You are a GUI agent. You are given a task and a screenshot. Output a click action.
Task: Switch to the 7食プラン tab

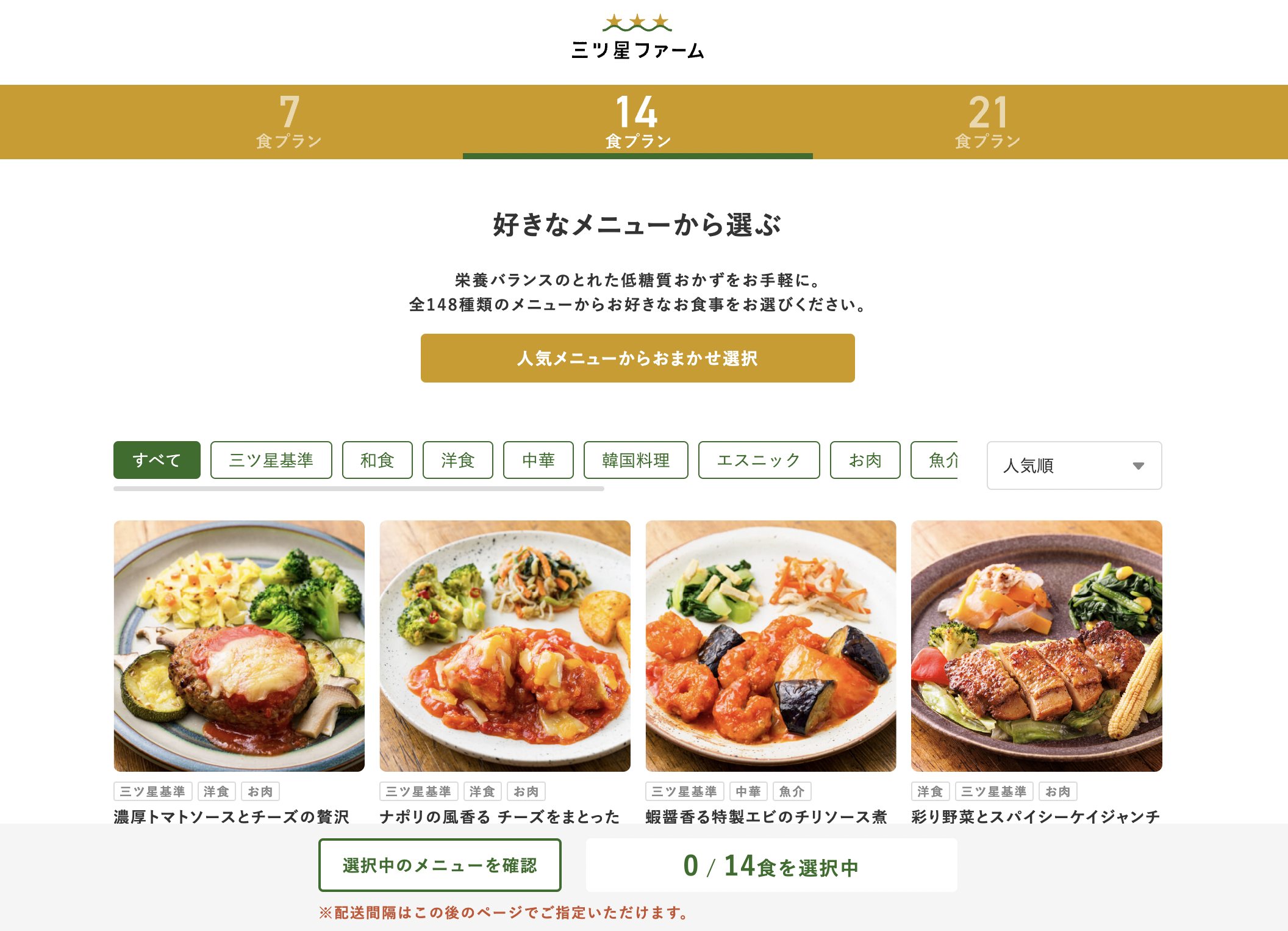(288, 122)
